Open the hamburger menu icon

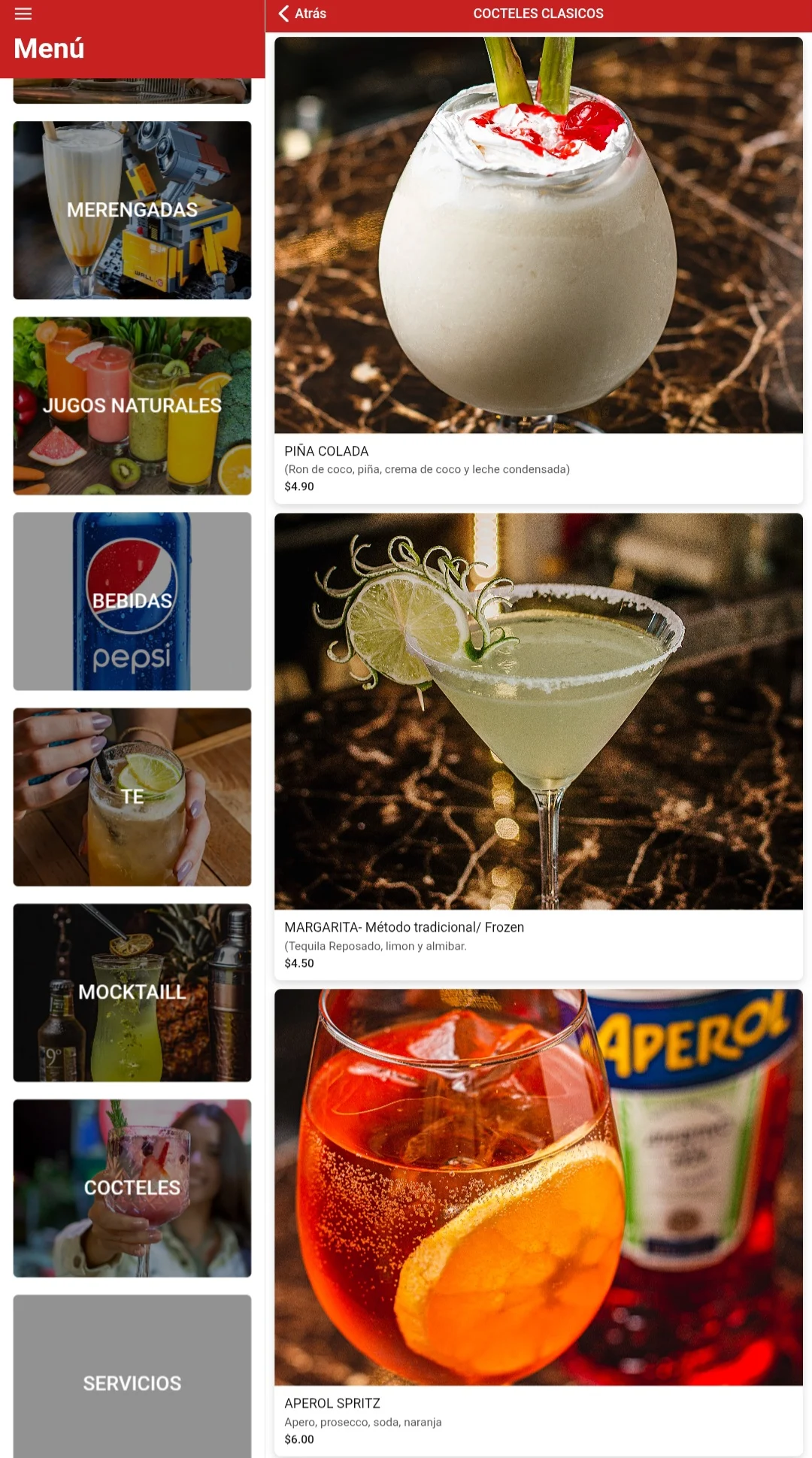[x=23, y=14]
